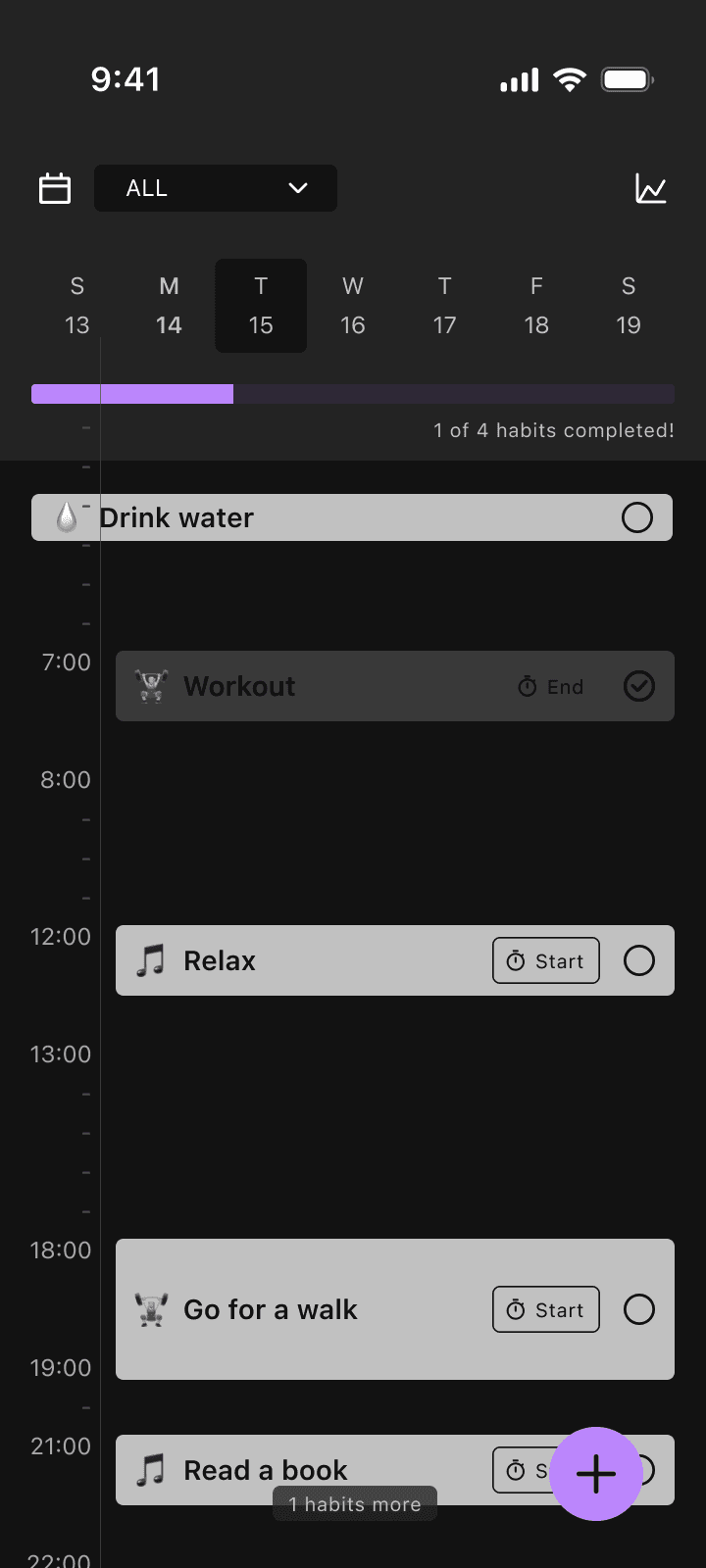Start the Go for a walk timer
The width and height of the screenshot is (706, 1568).
point(545,1309)
